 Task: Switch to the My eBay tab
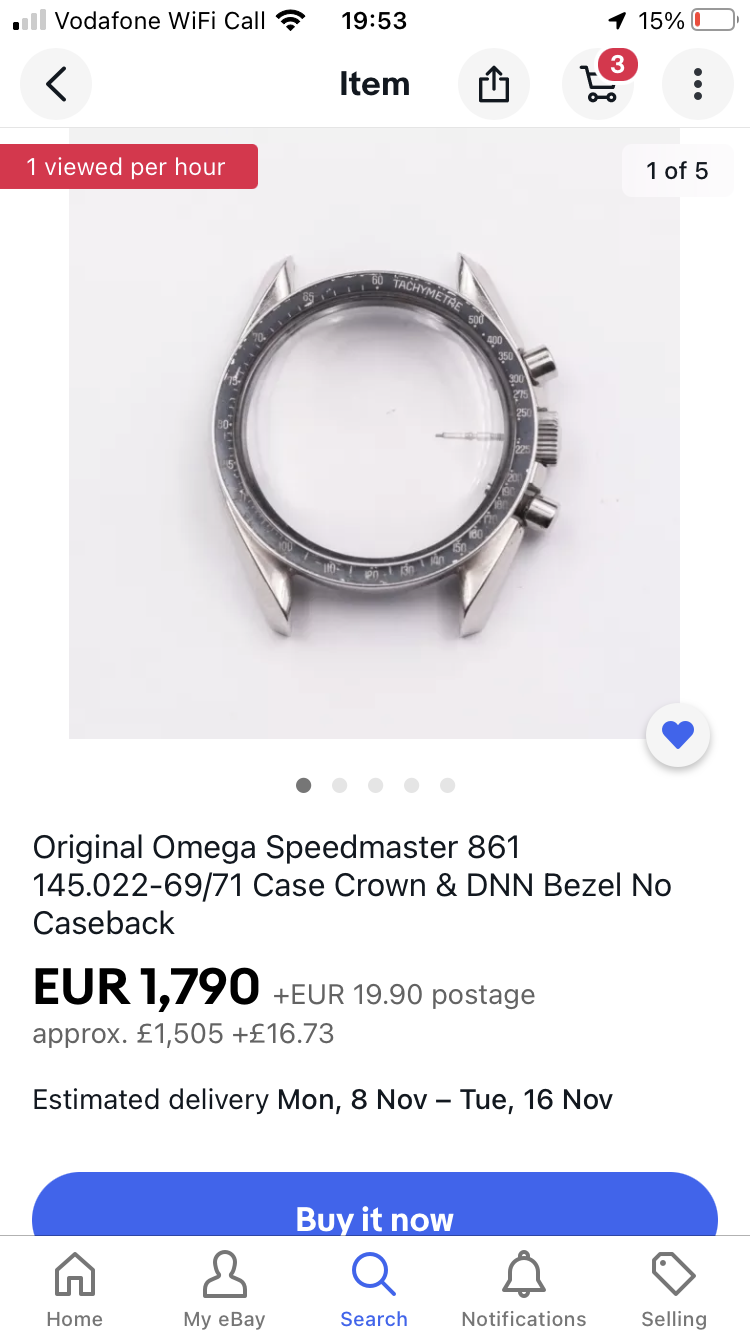224,1288
